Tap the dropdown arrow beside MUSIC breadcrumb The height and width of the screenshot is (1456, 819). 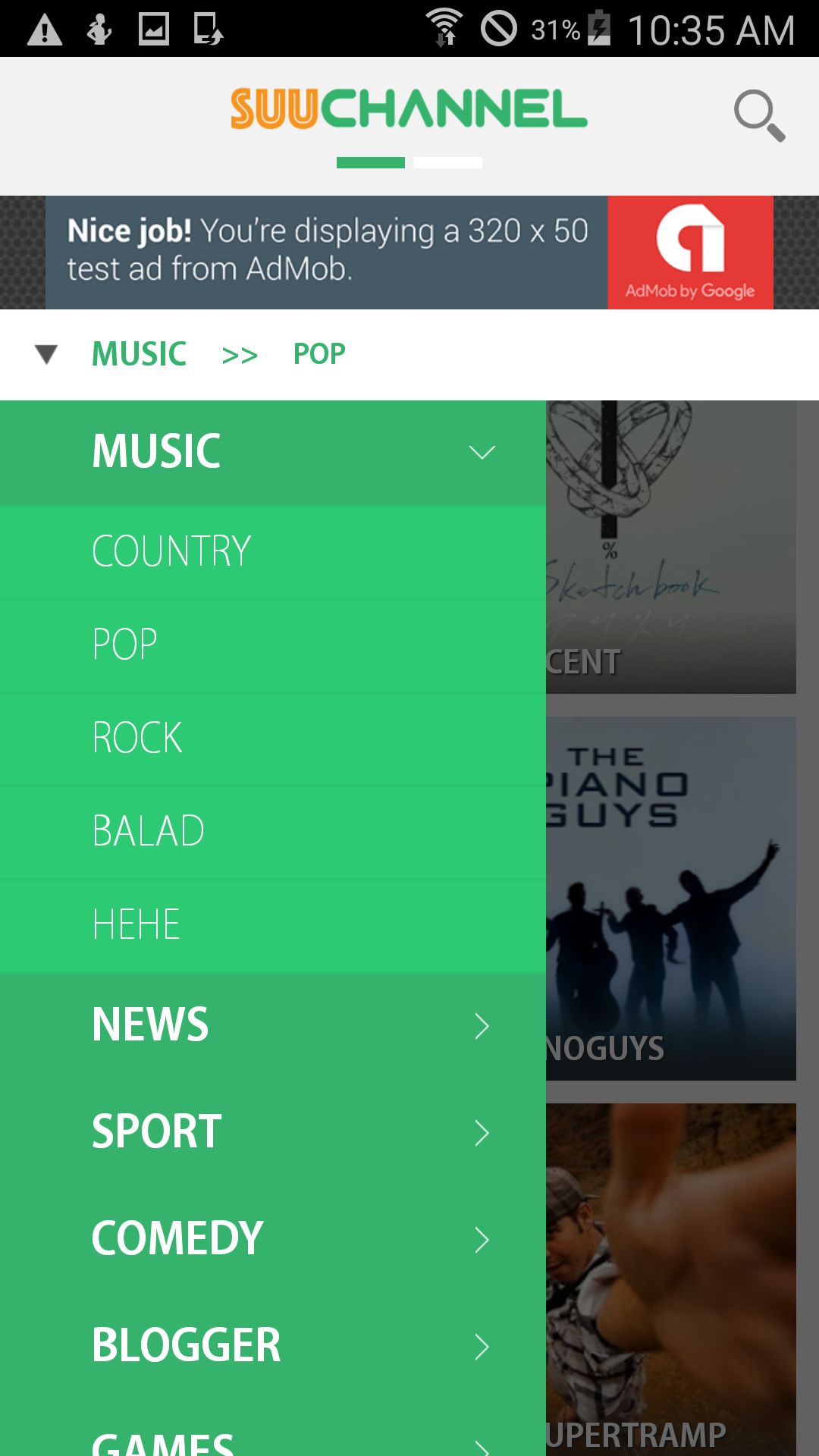point(46,354)
